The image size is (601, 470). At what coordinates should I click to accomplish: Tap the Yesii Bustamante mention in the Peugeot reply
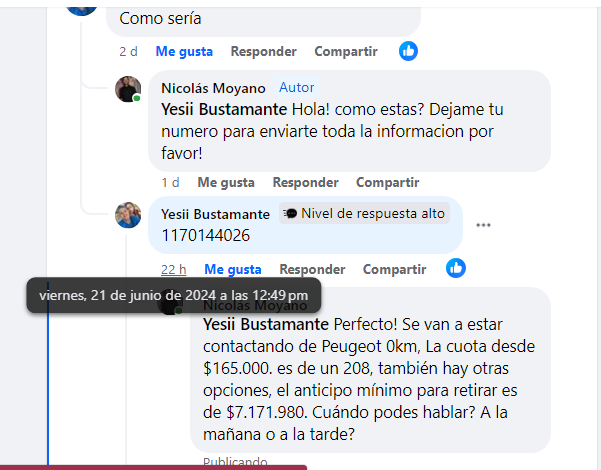point(264,325)
